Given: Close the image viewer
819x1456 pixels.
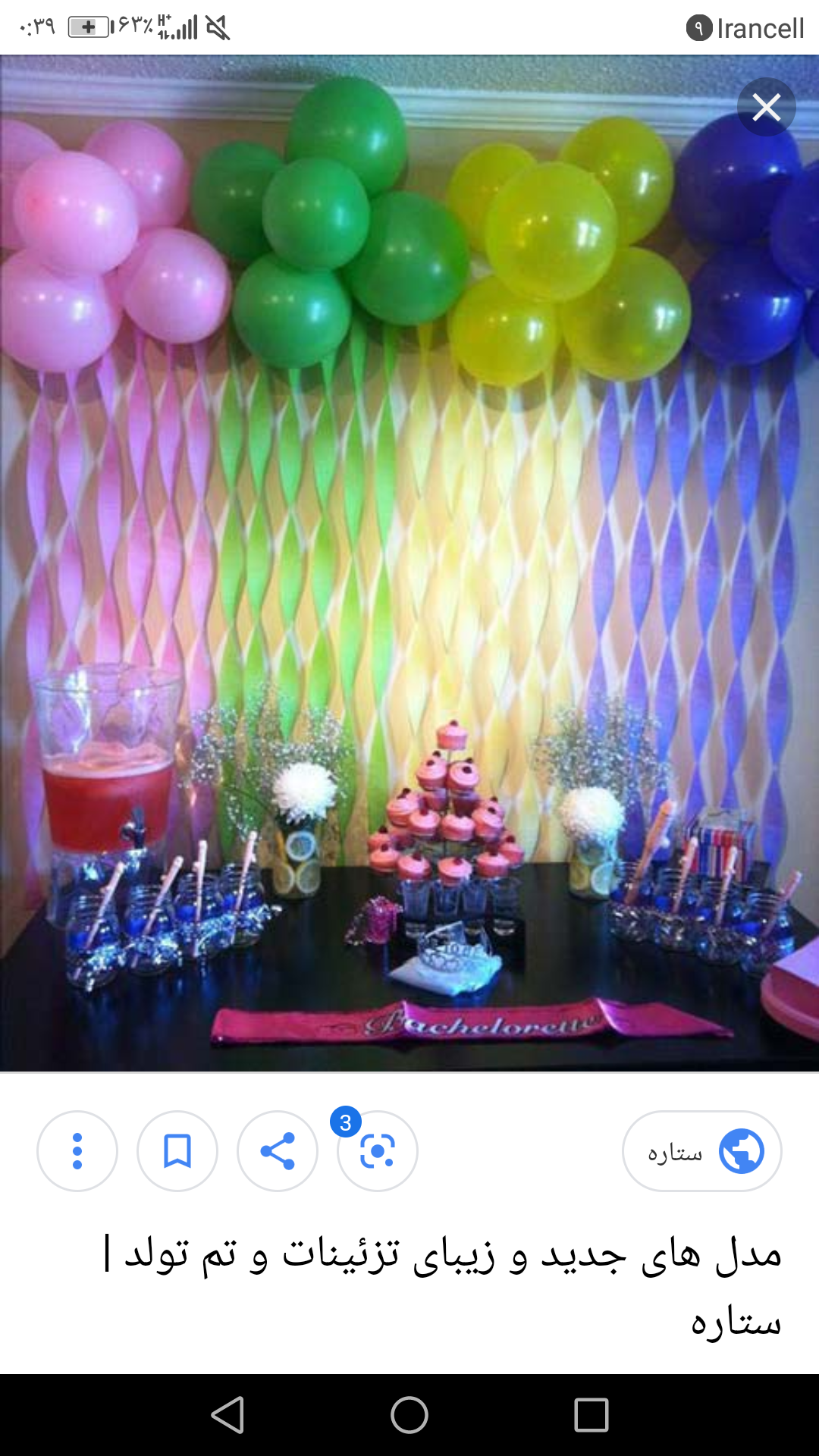Looking at the screenshot, I should tap(766, 107).
